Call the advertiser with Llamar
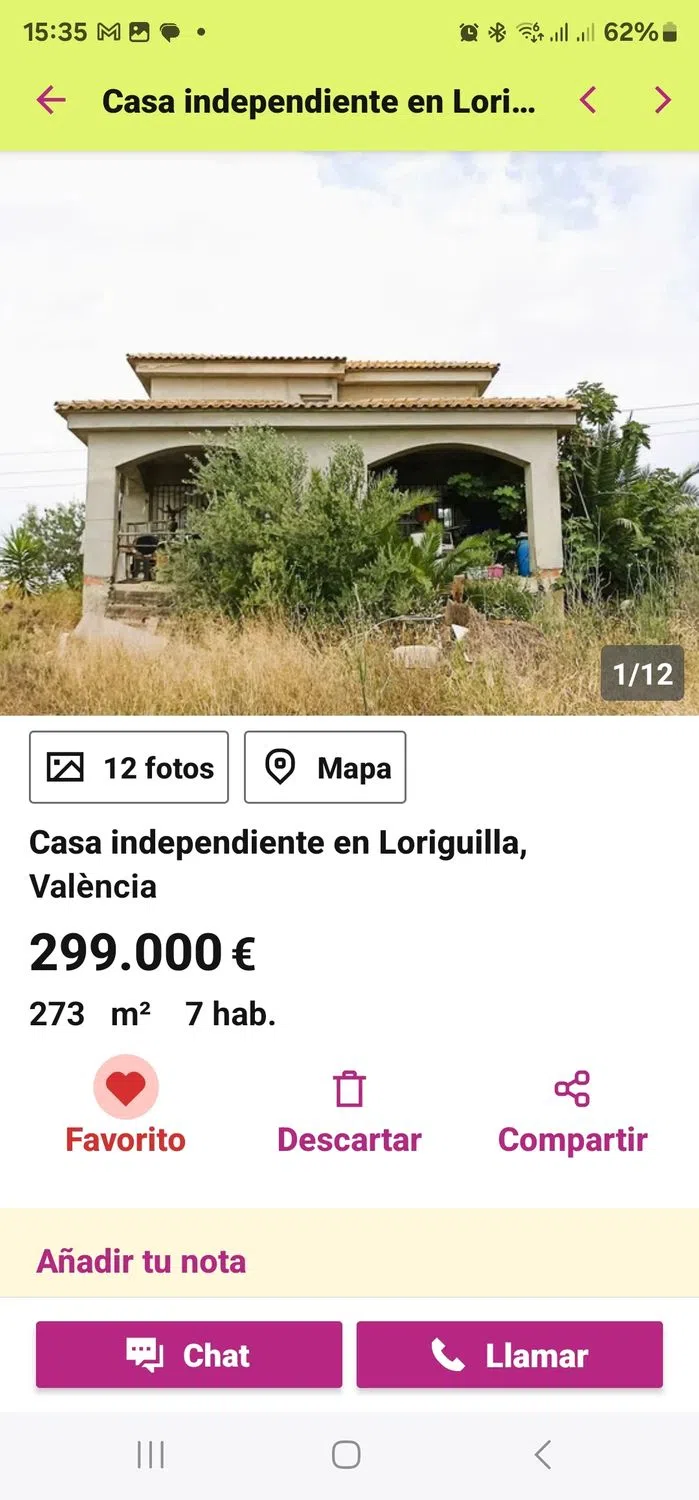Screen dimensions: 699x1500 509,1355
